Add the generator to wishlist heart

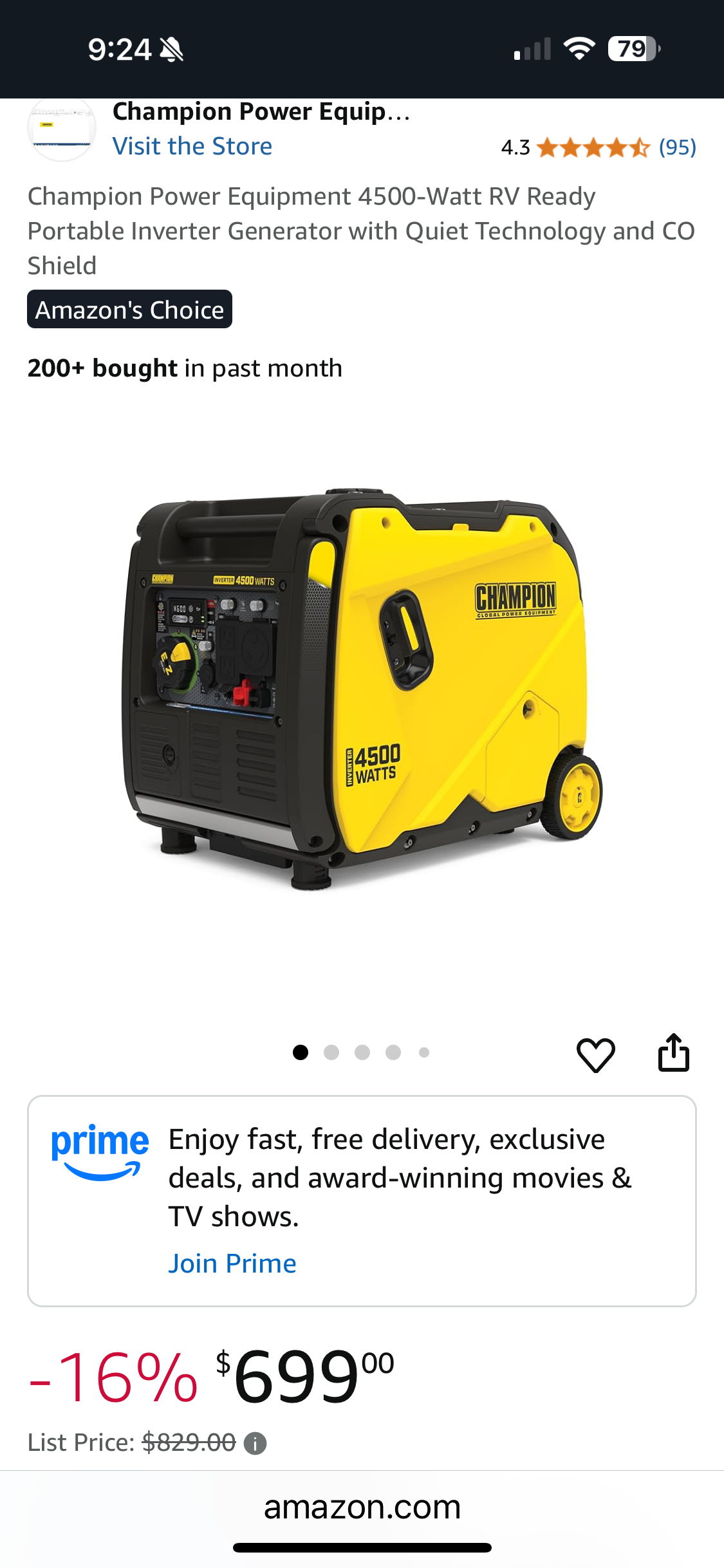click(596, 1055)
